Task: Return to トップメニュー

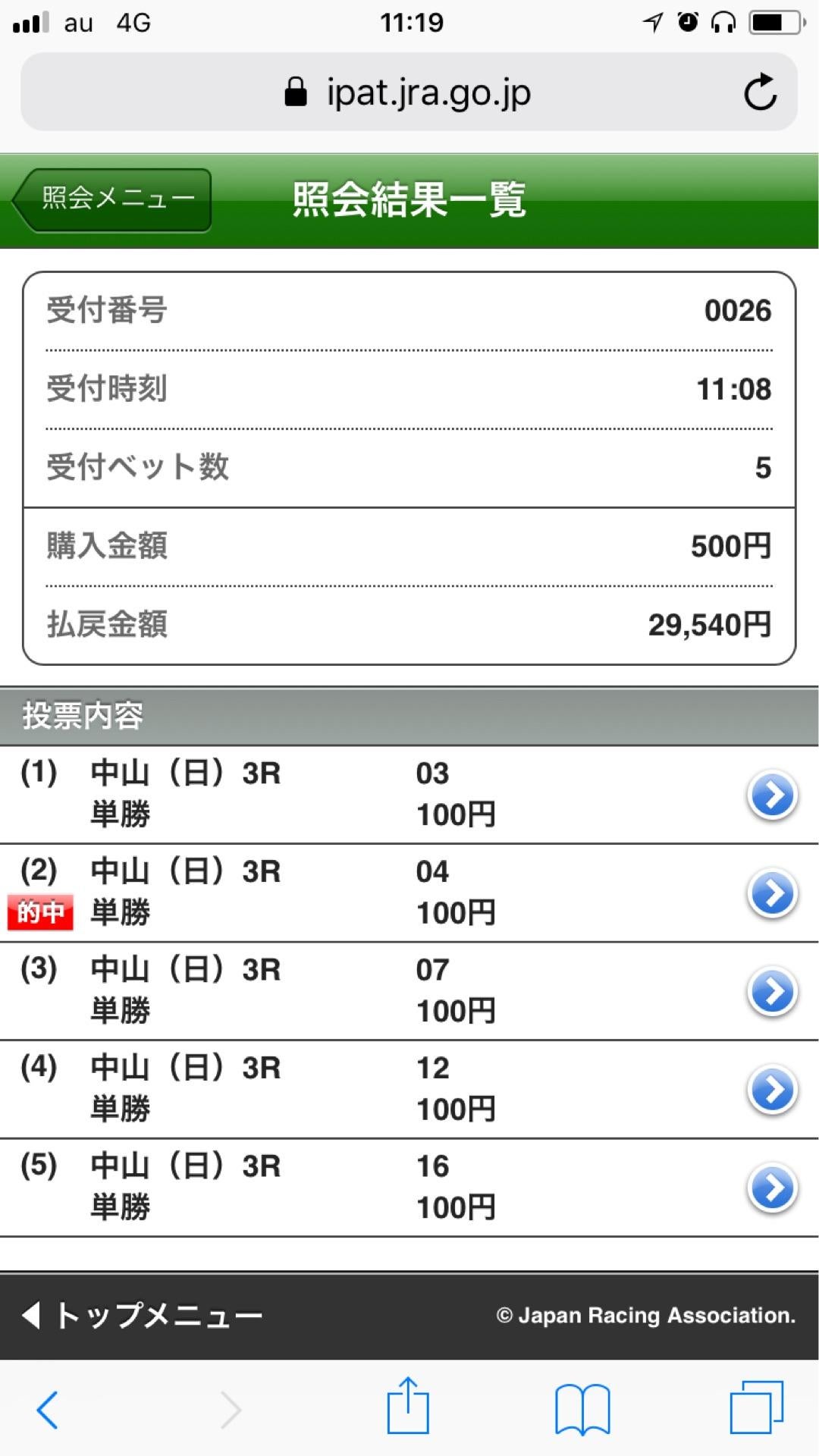Action: tap(144, 1315)
